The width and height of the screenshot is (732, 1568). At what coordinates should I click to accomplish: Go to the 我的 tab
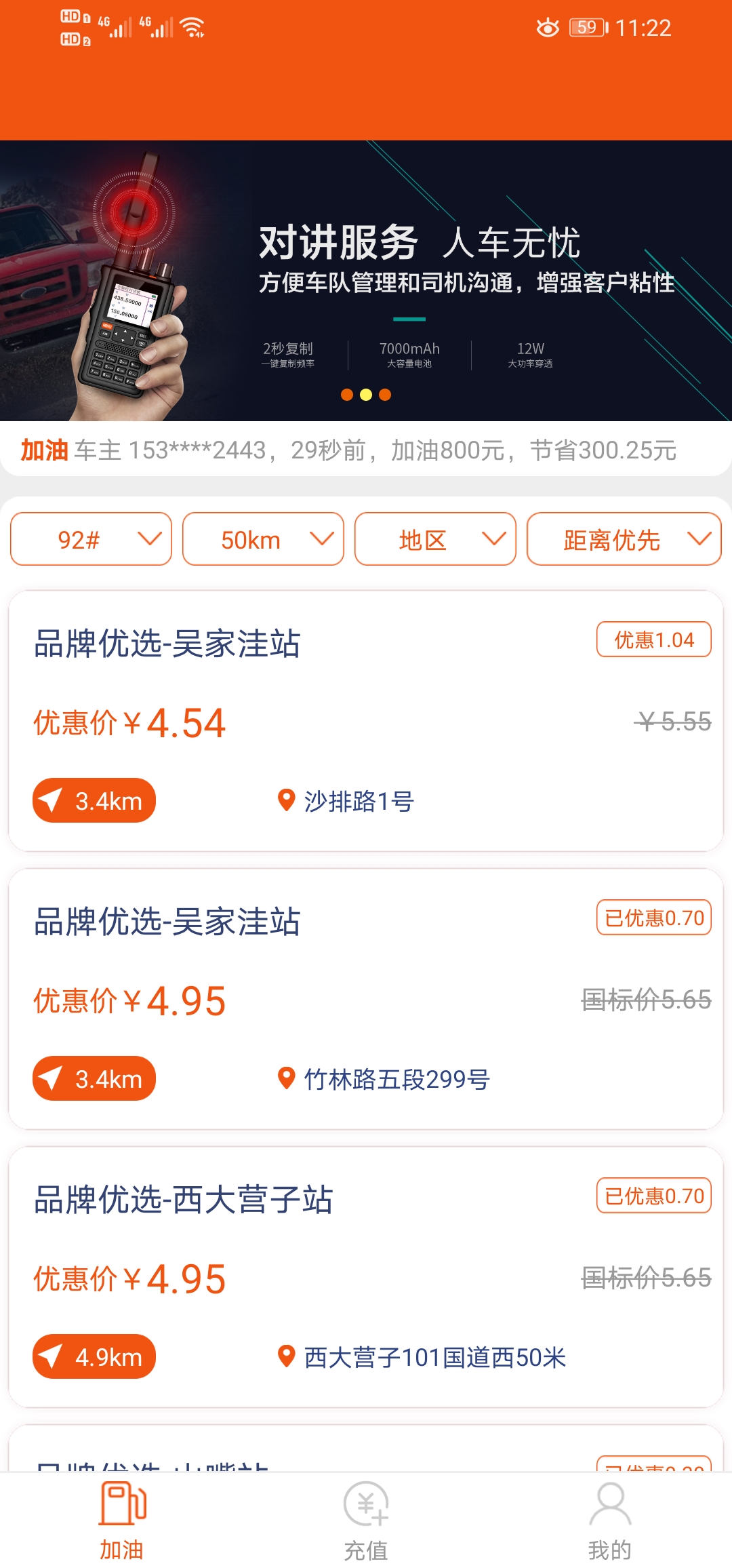[610, 1521]
